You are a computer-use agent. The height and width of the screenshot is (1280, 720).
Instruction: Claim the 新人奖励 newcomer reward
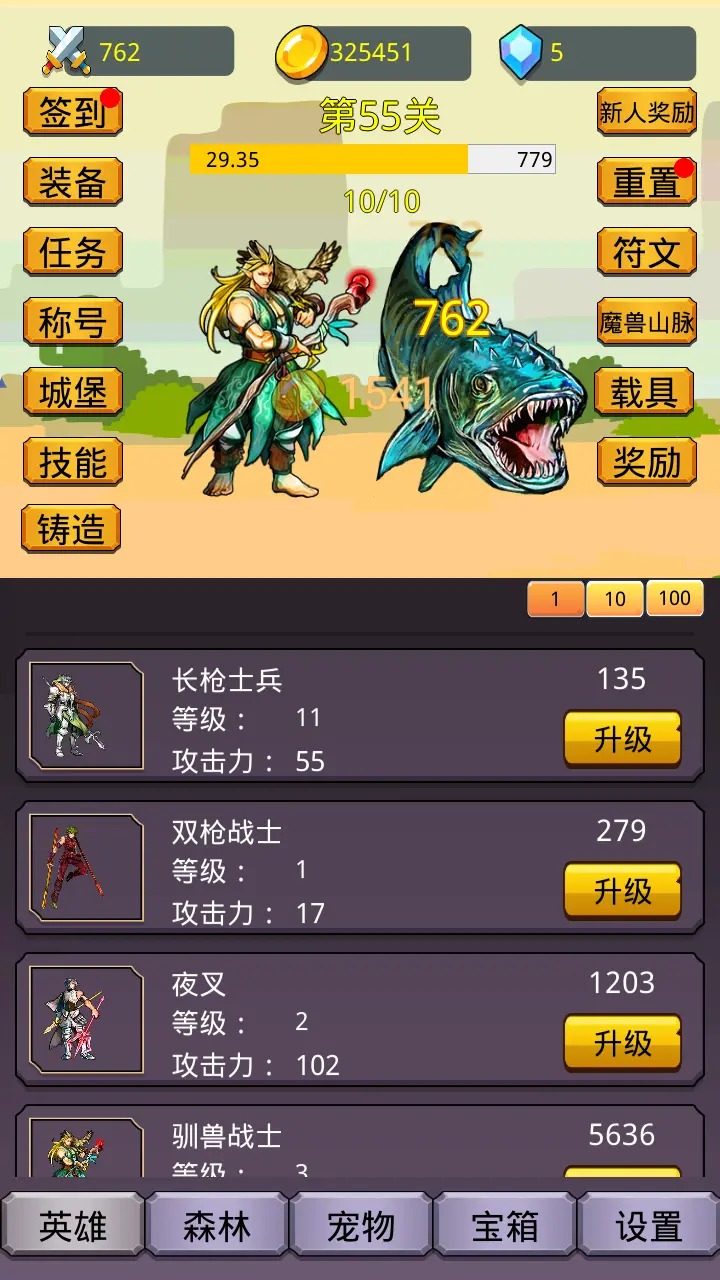[646, 113]
